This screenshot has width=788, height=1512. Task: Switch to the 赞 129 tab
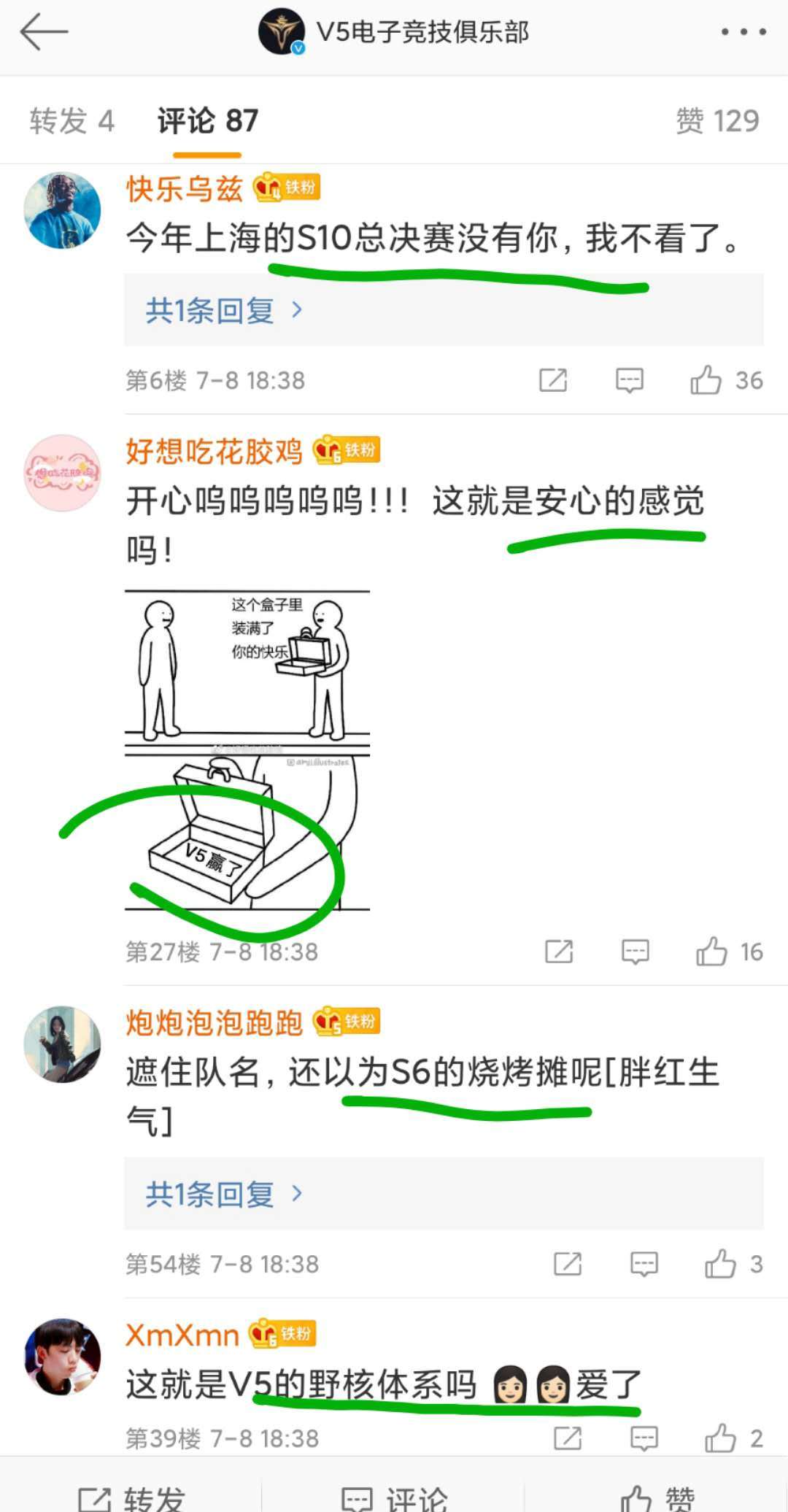point(717,121)
